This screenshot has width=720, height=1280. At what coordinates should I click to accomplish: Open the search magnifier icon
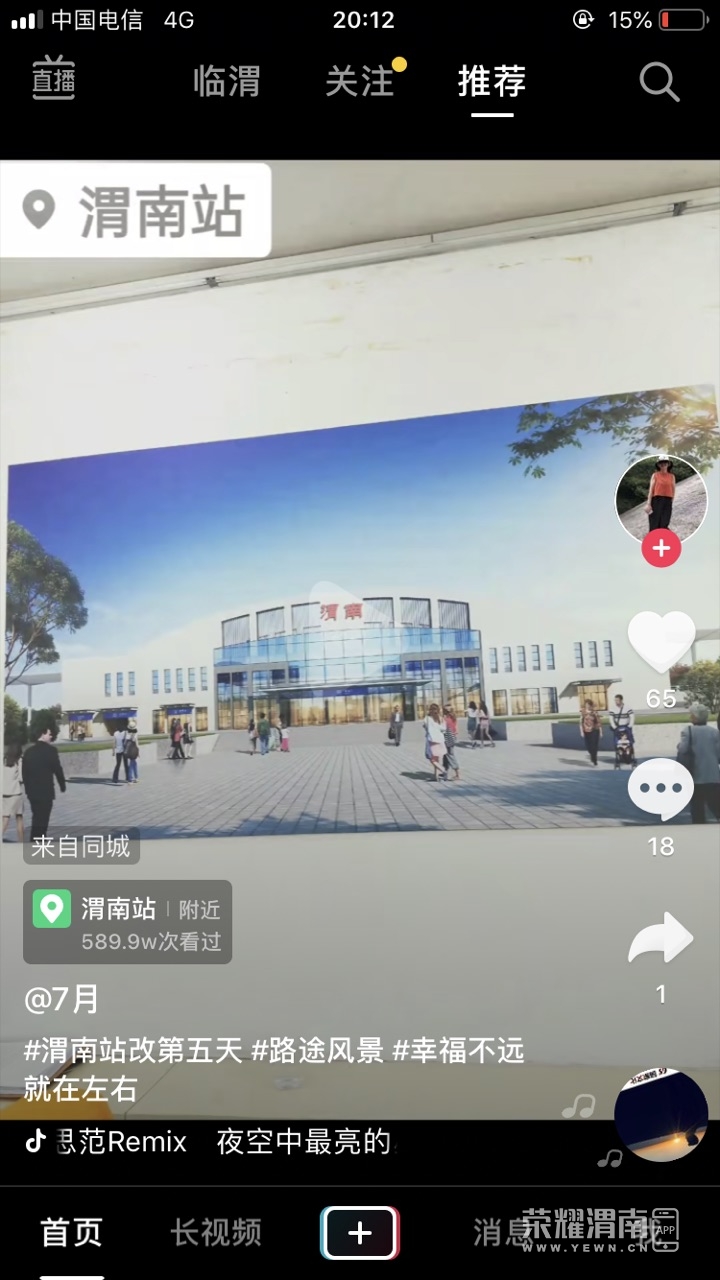[659, 82]
